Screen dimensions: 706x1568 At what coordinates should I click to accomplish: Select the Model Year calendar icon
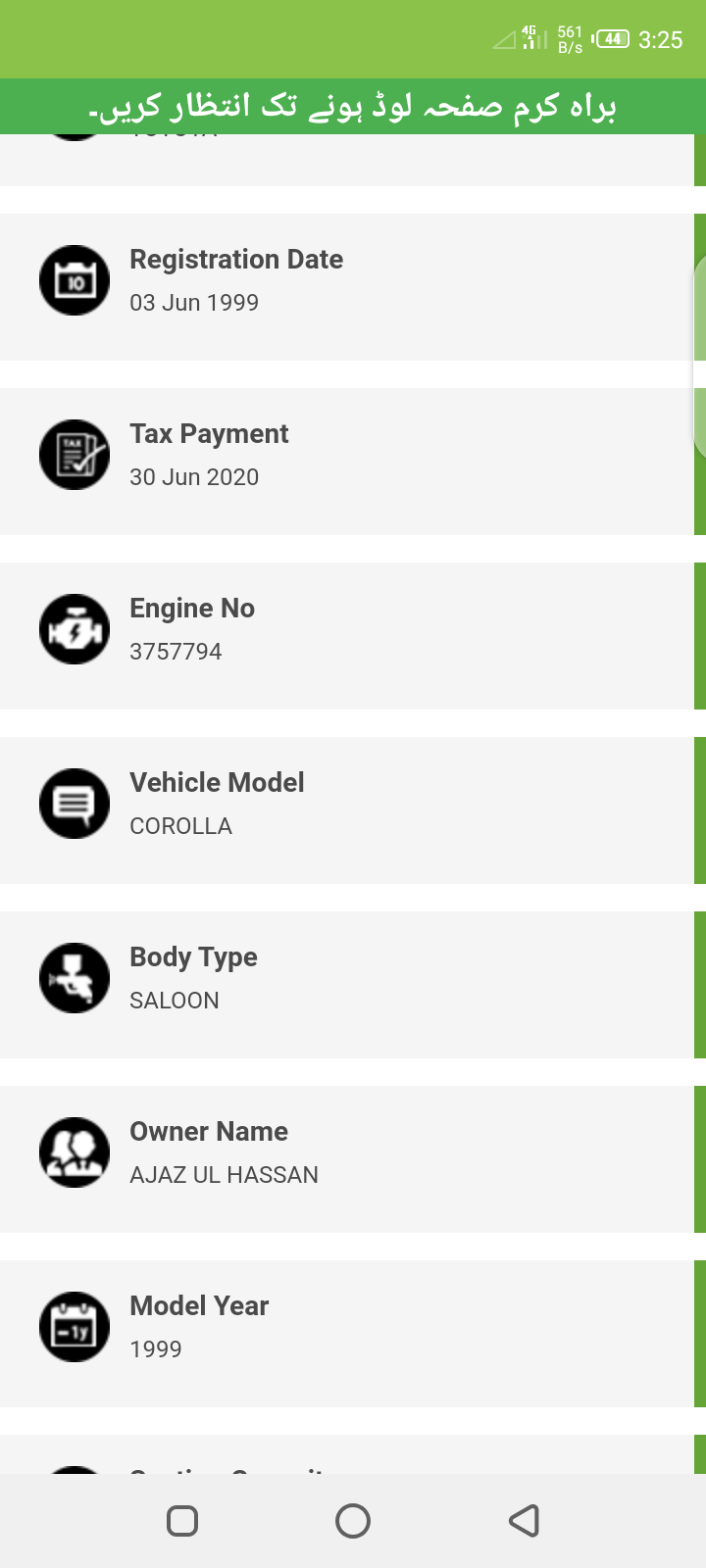74,1327
